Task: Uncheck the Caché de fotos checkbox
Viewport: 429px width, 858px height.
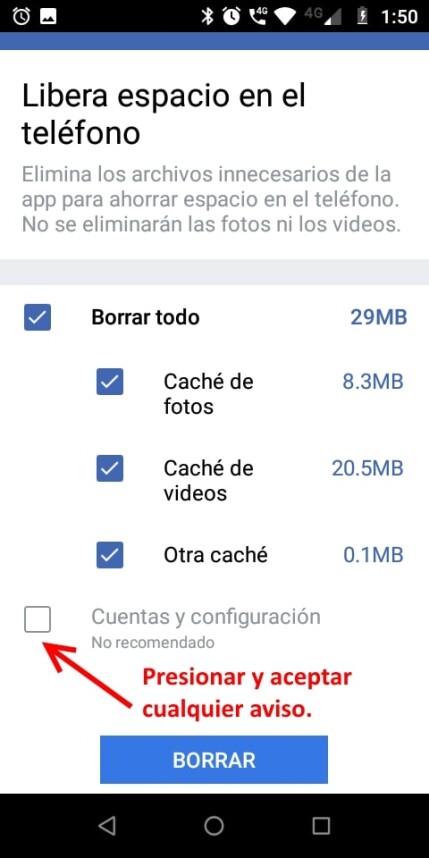Action: click(110, 381)
